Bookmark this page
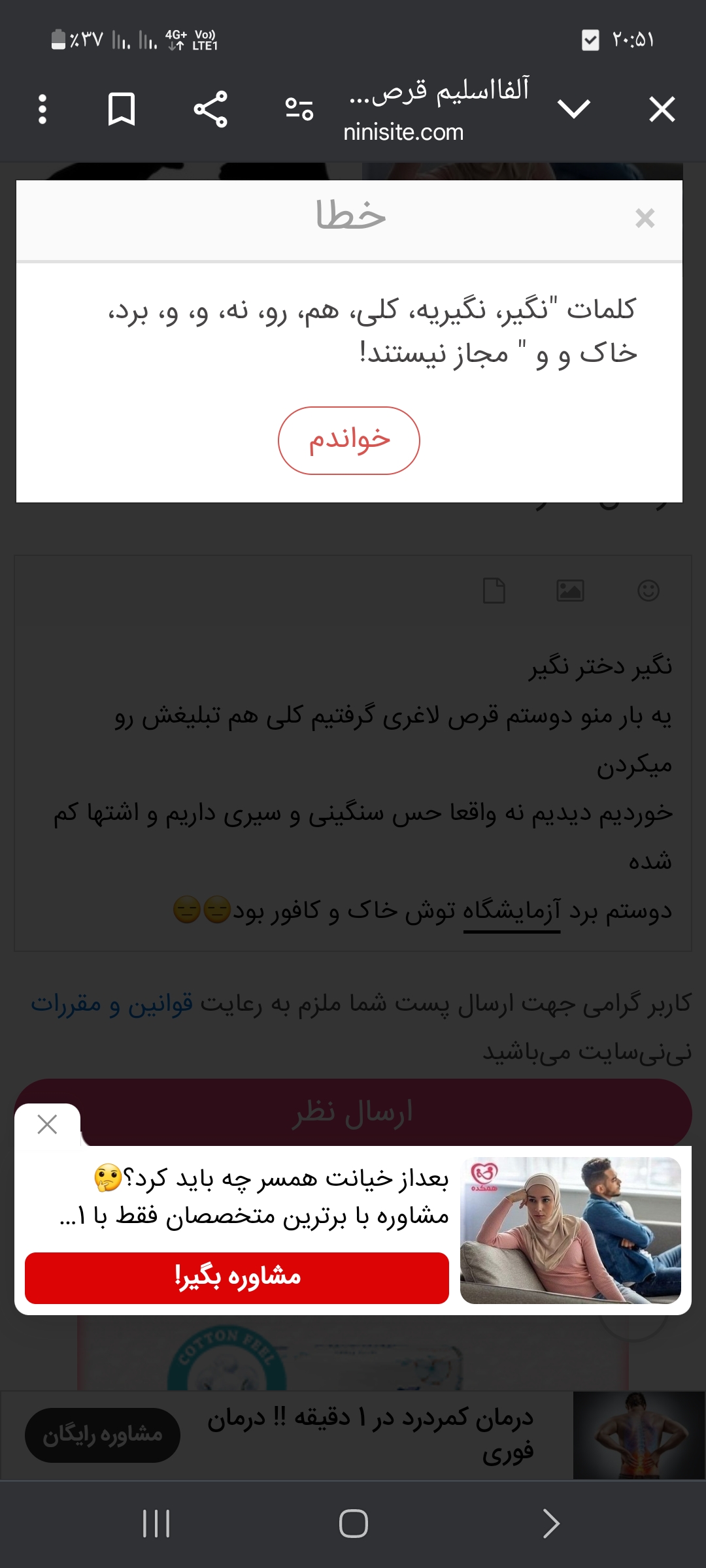This screenshot has height=1568, width=706. tap(122, 109)
